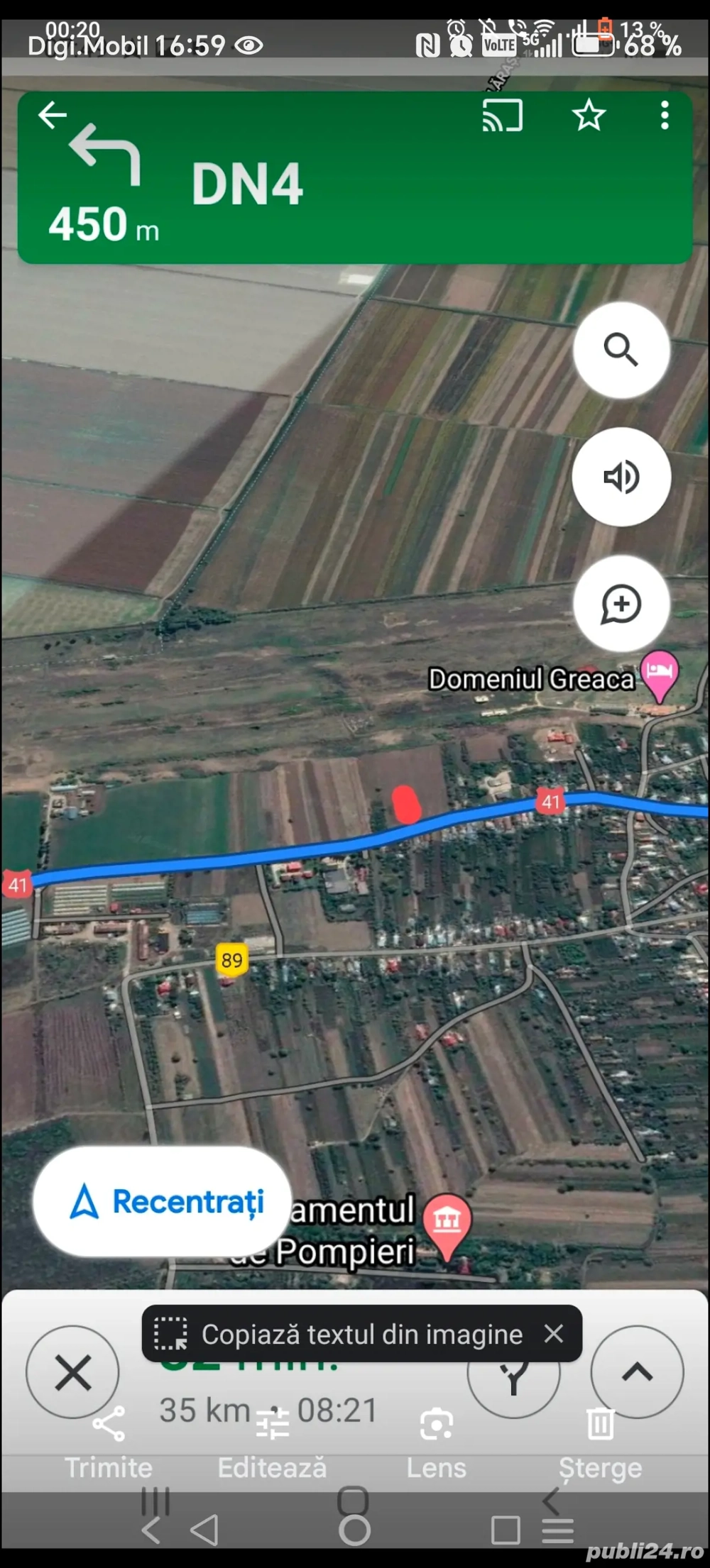710x1568 pixels.
Task: Close navigation with the X button
Action: click(72, 1372)
